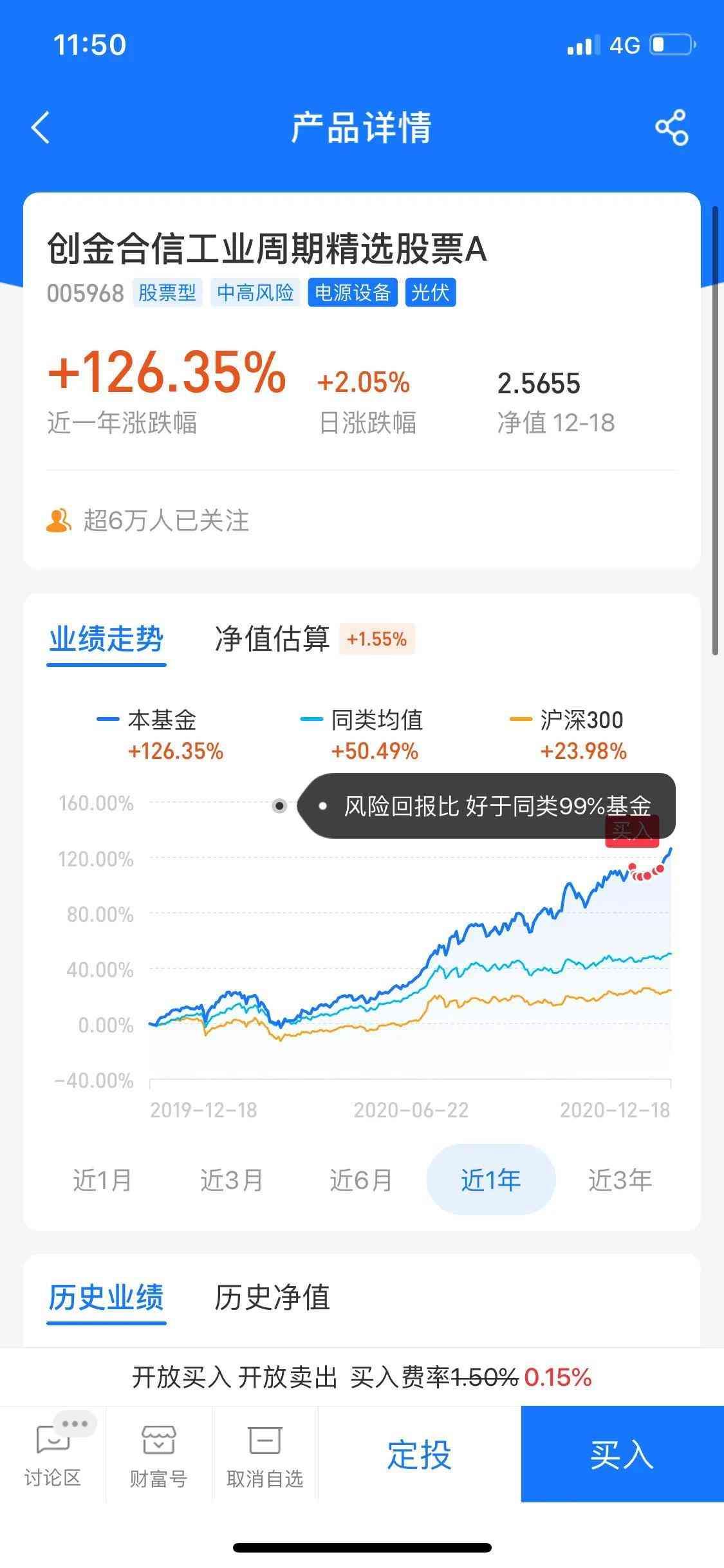The width and height of the screenshot is (724, 1568).
Task: Tap a red trade dot on the trend line
Action: pos(644,875)
